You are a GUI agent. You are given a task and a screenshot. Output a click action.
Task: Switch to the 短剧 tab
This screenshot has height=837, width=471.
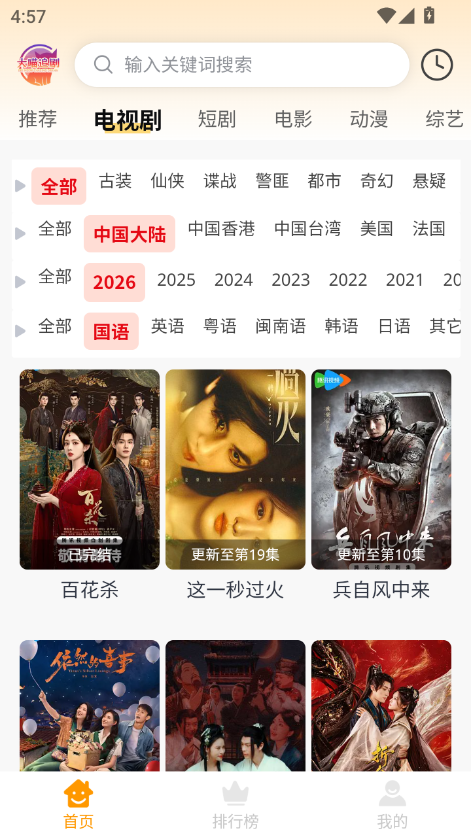coord(216,119)
